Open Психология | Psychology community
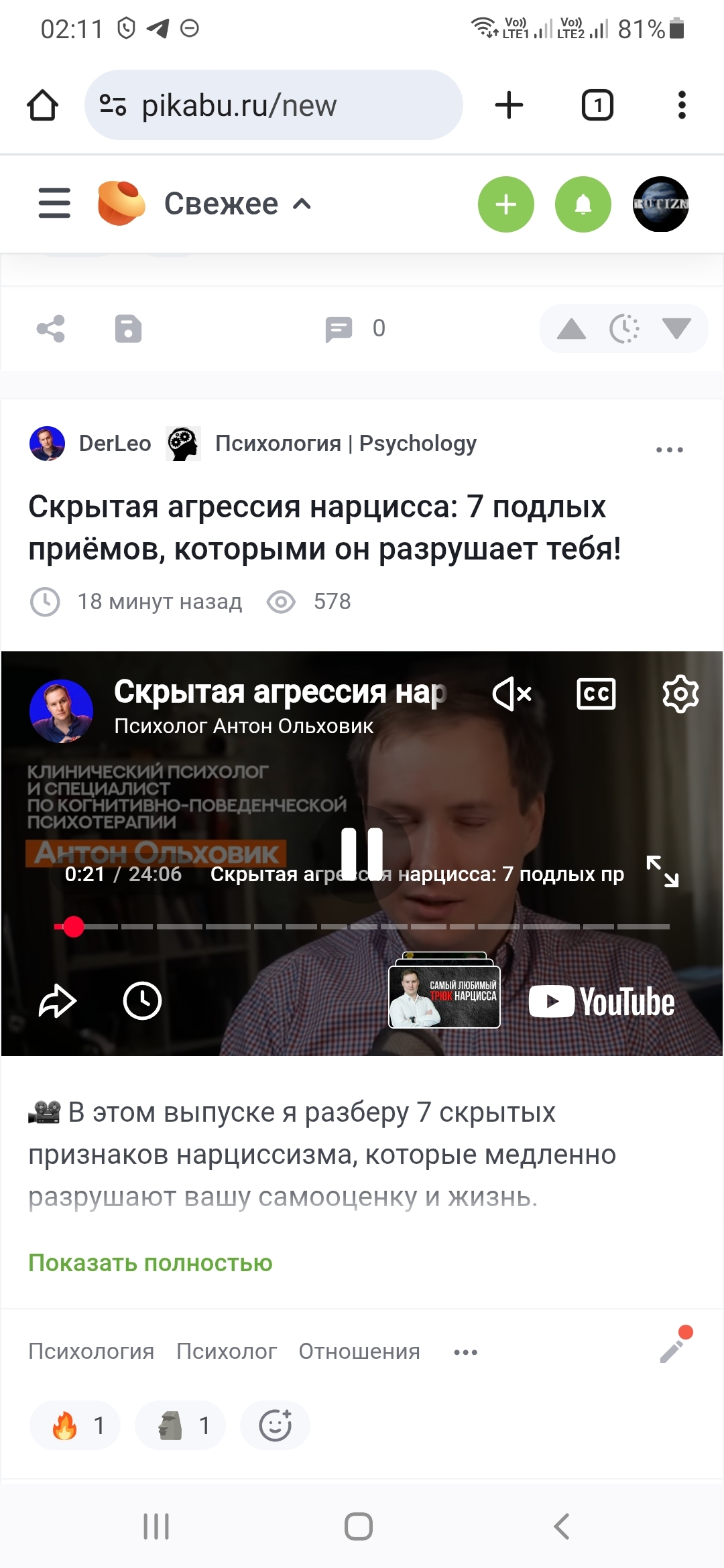Viewport: 724px width, 1568px height. point(345,444)
